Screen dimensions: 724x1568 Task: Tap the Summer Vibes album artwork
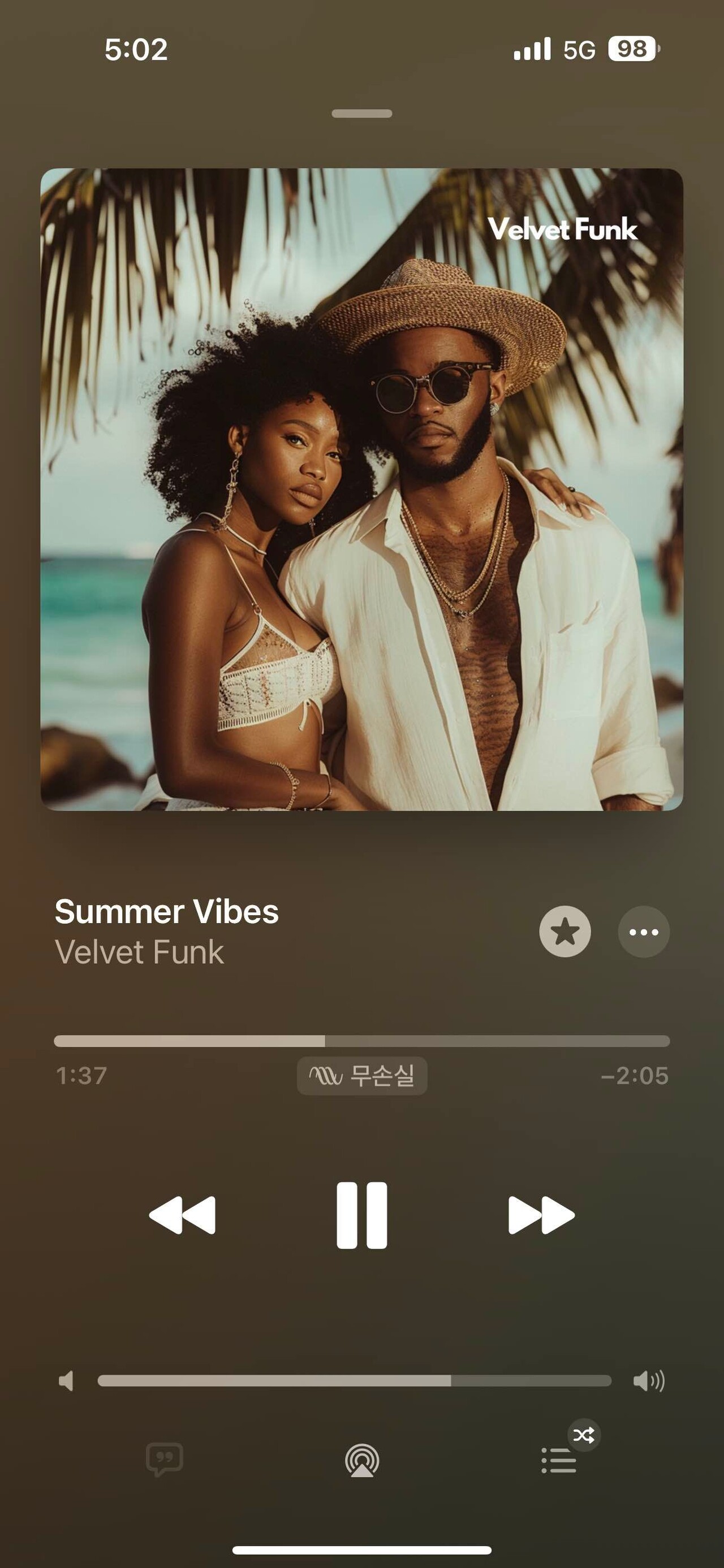[361, 489]
